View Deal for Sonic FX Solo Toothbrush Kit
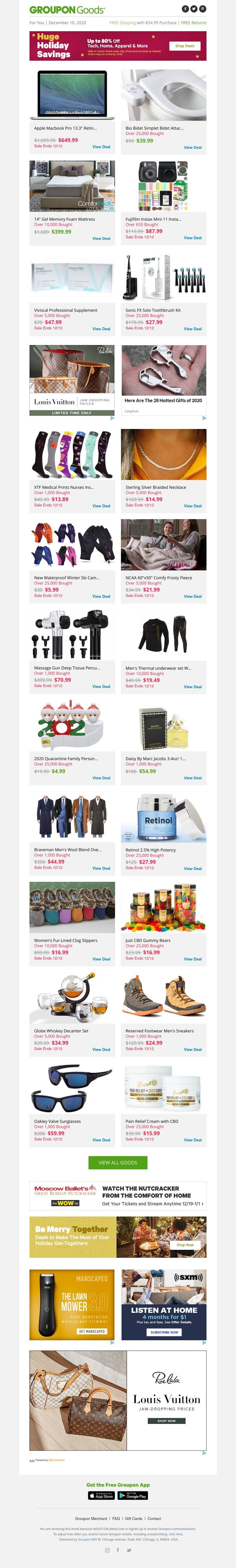Viewport: 236px width, 1568px height. [193, 329]
